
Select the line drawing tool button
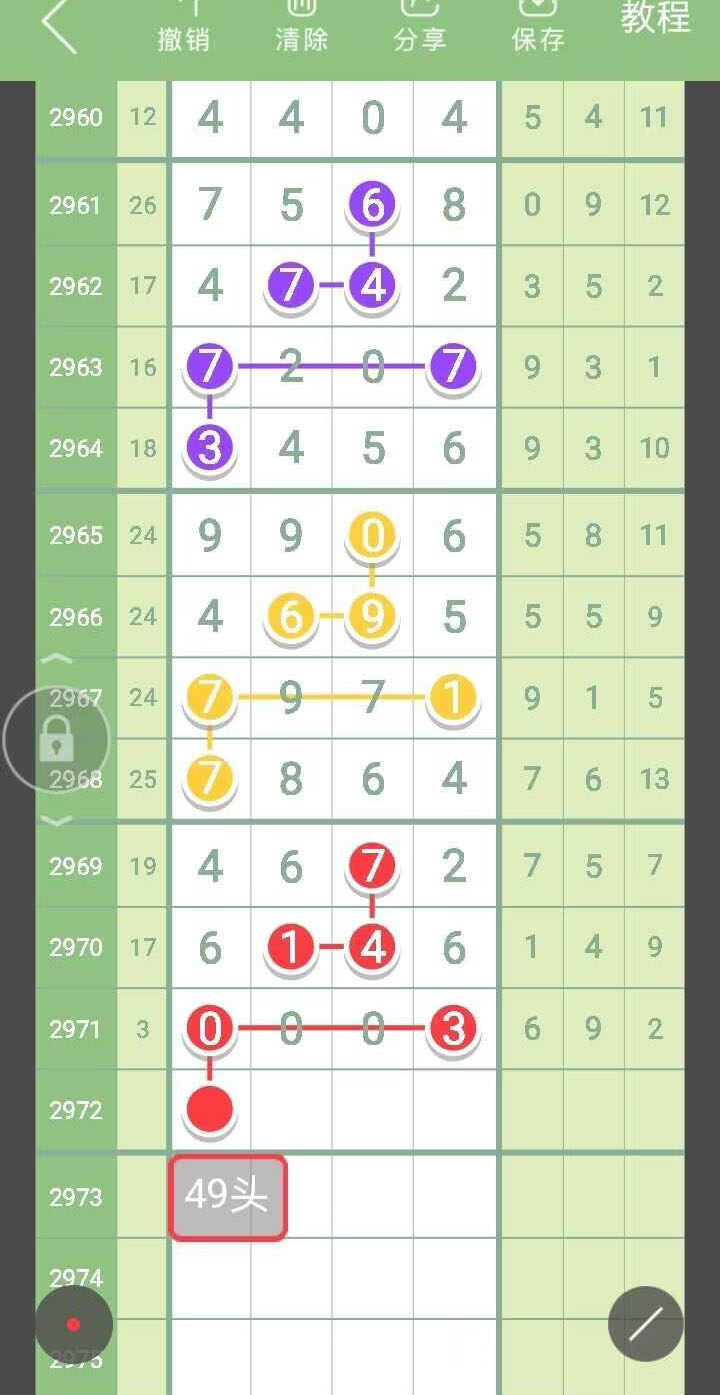(646, 1324)
